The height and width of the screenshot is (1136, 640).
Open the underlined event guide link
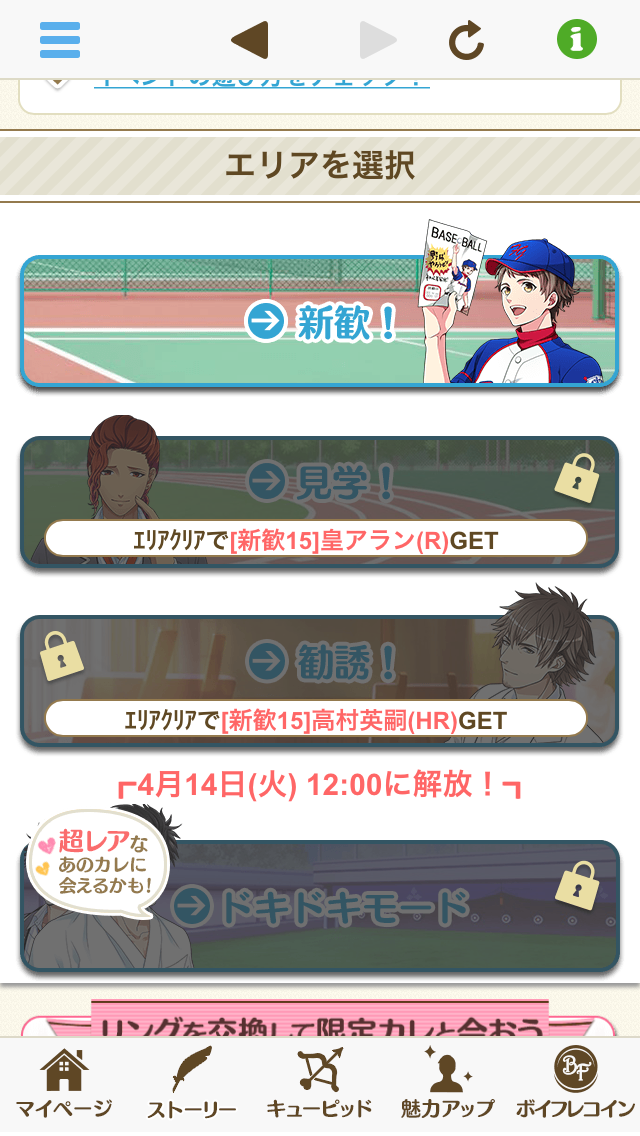[x=262, y=81]
